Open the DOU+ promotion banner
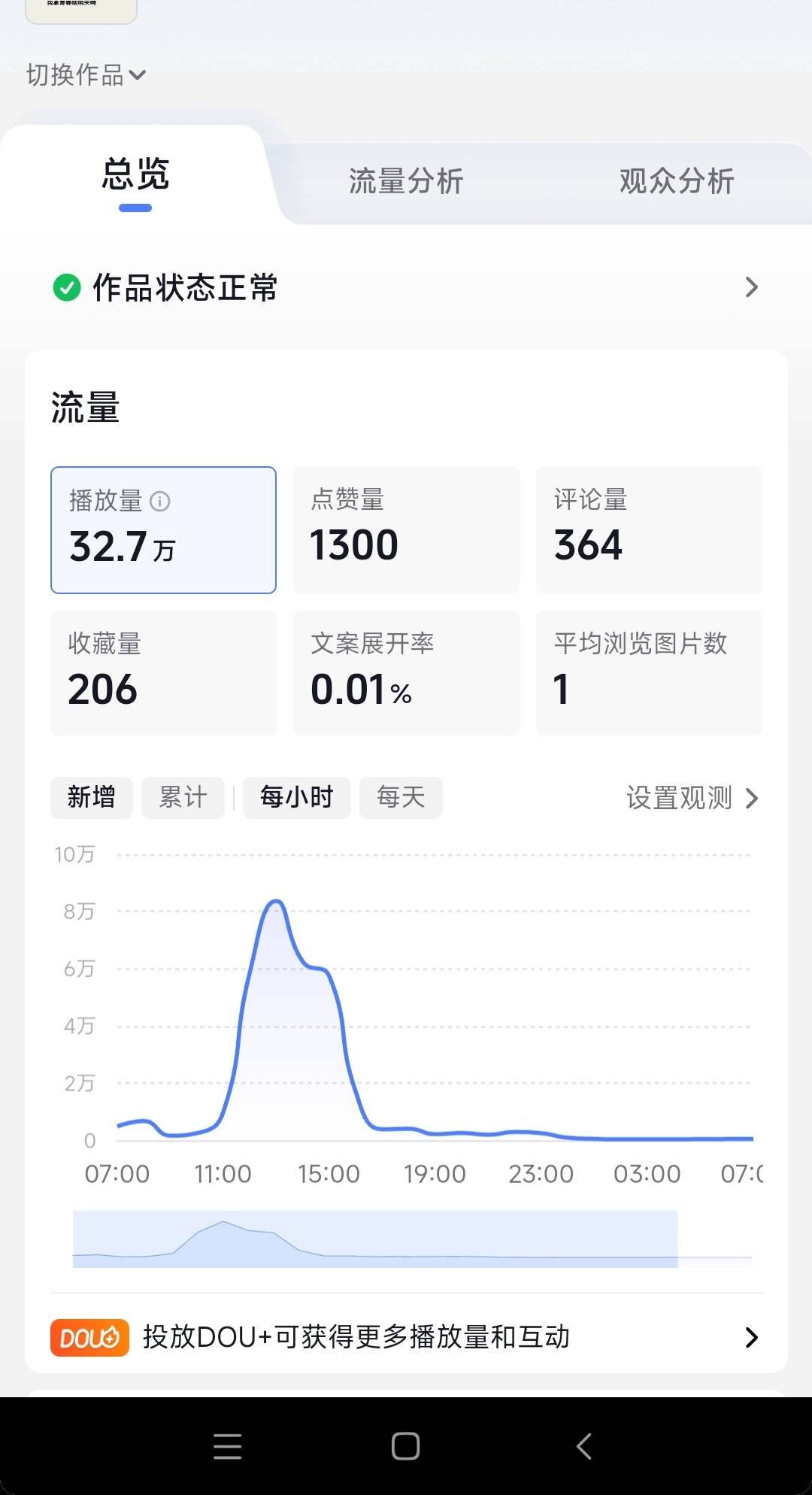This screenshot has height=1495, width=812. point(406,1336)
